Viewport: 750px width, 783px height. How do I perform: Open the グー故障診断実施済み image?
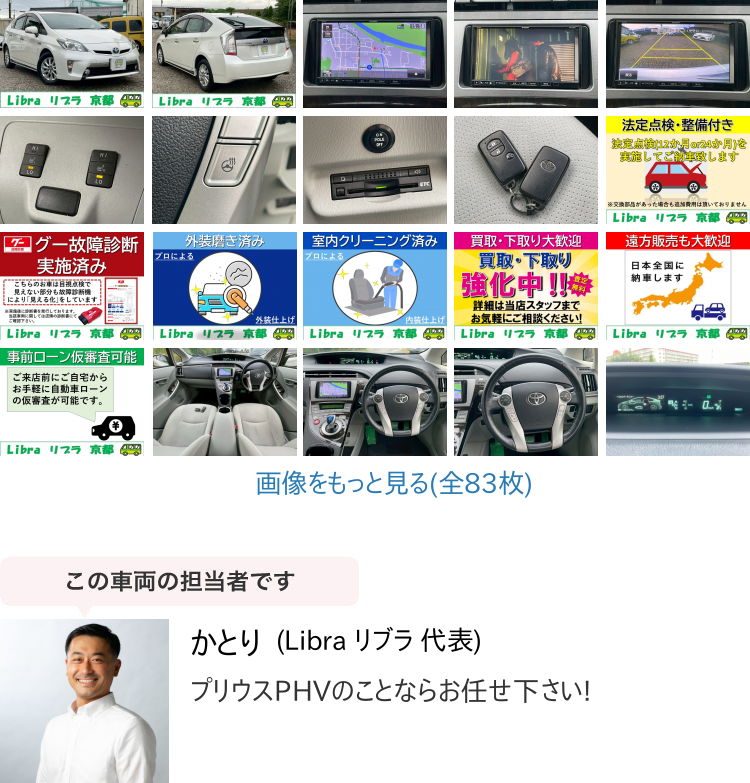(72, 286)
